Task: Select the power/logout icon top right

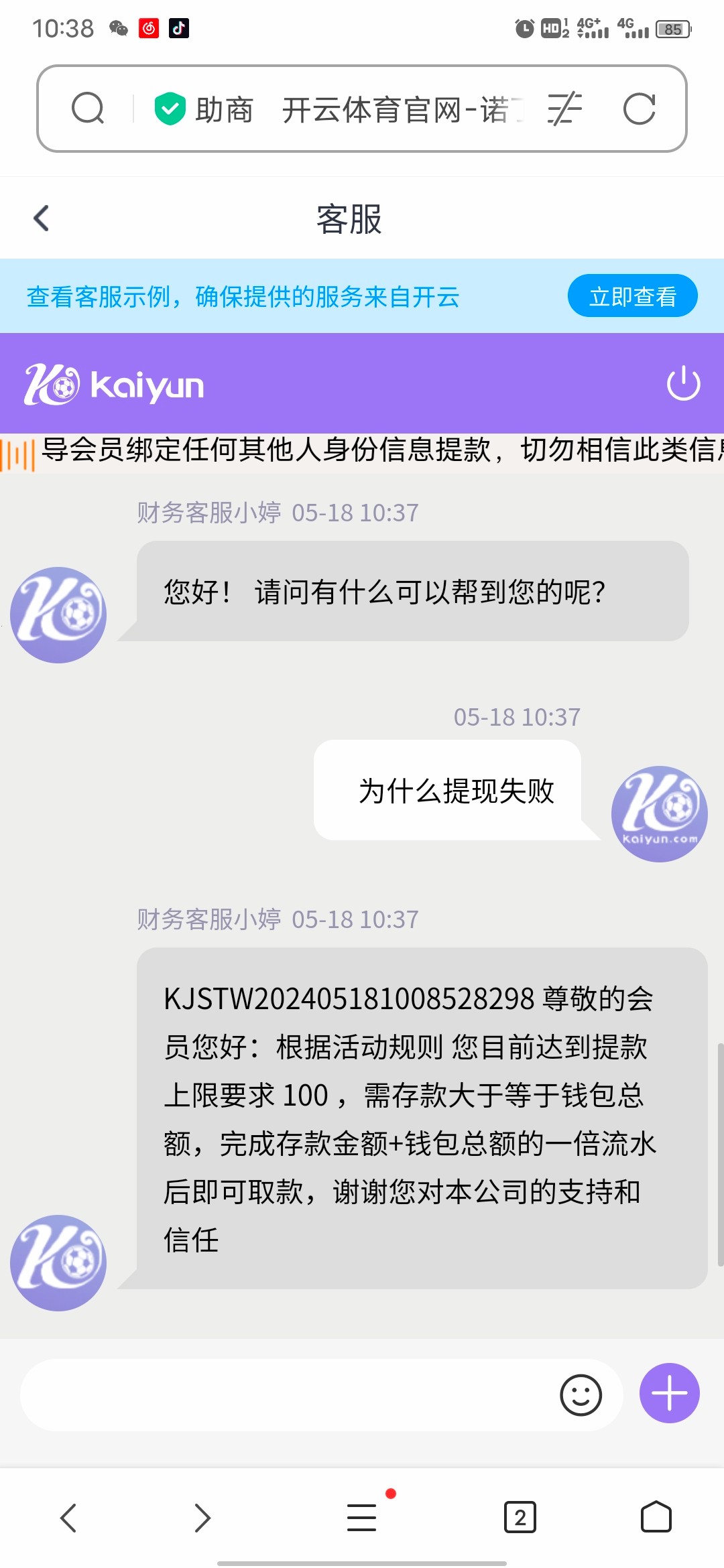Action: (x=684, y=384)
